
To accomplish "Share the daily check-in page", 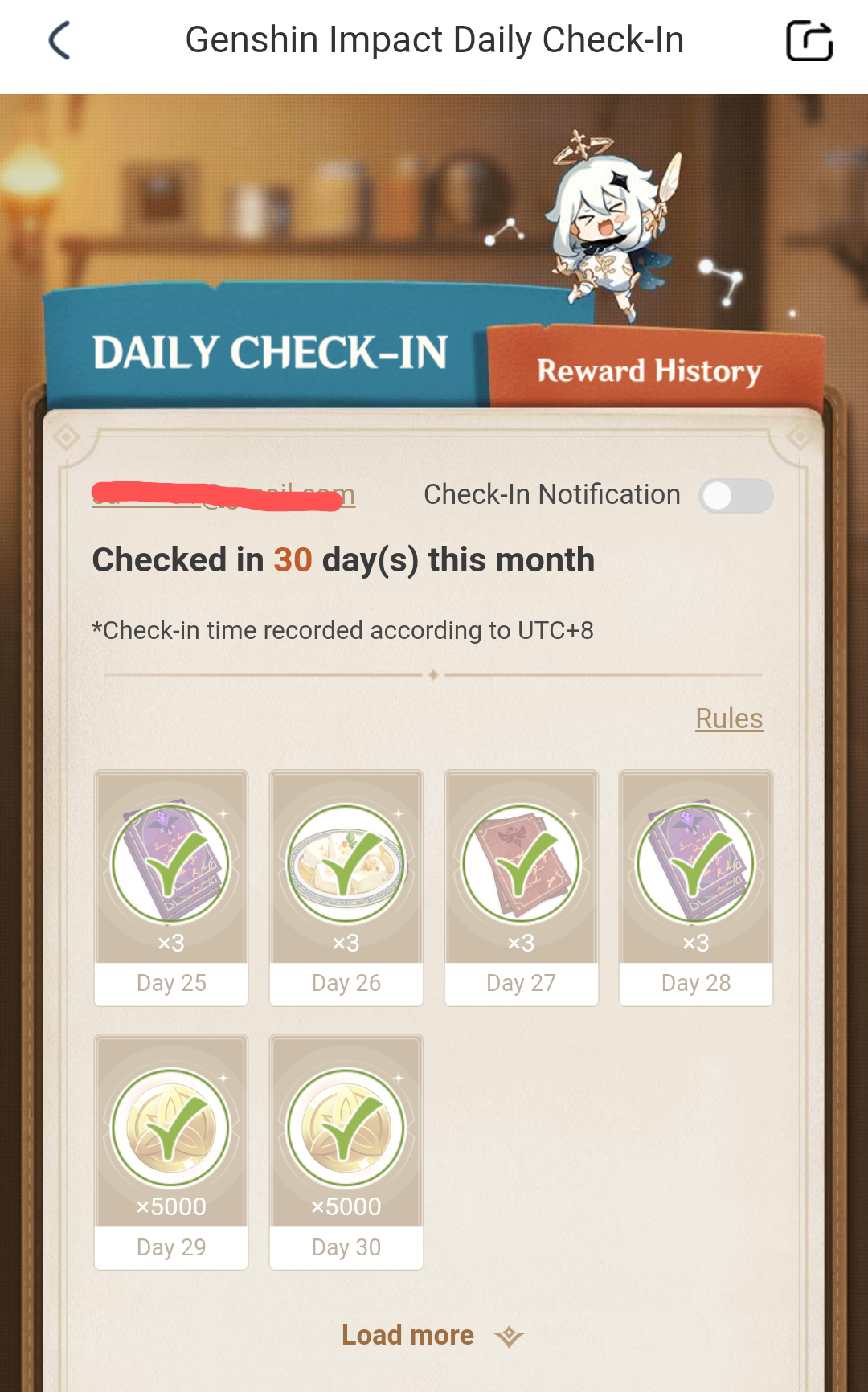I will [809, 40].
